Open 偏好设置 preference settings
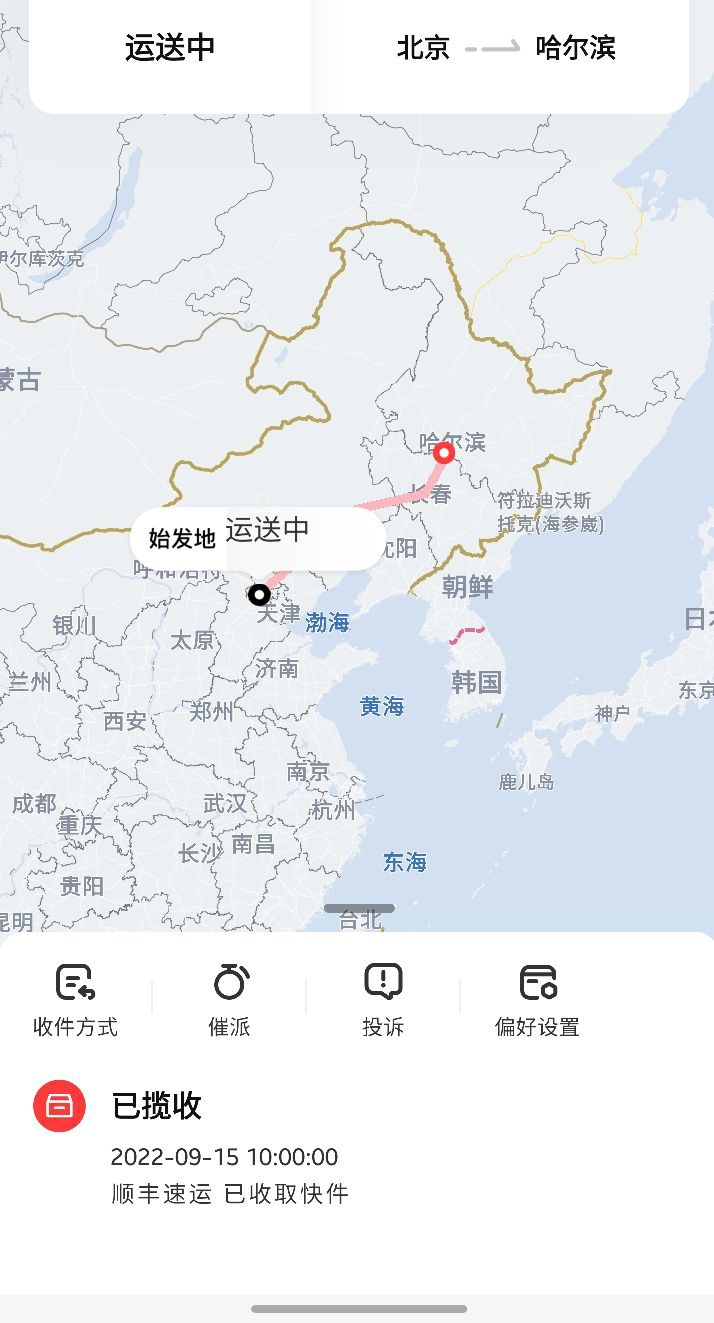This screenshot has width=714, height=1323. pos(537,999)
